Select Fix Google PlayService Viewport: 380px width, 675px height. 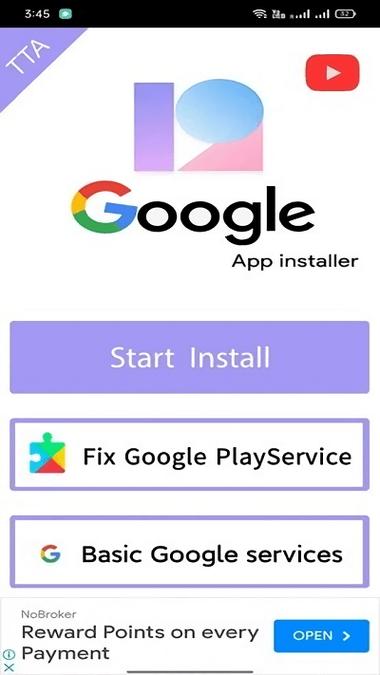tap(189, 455)
